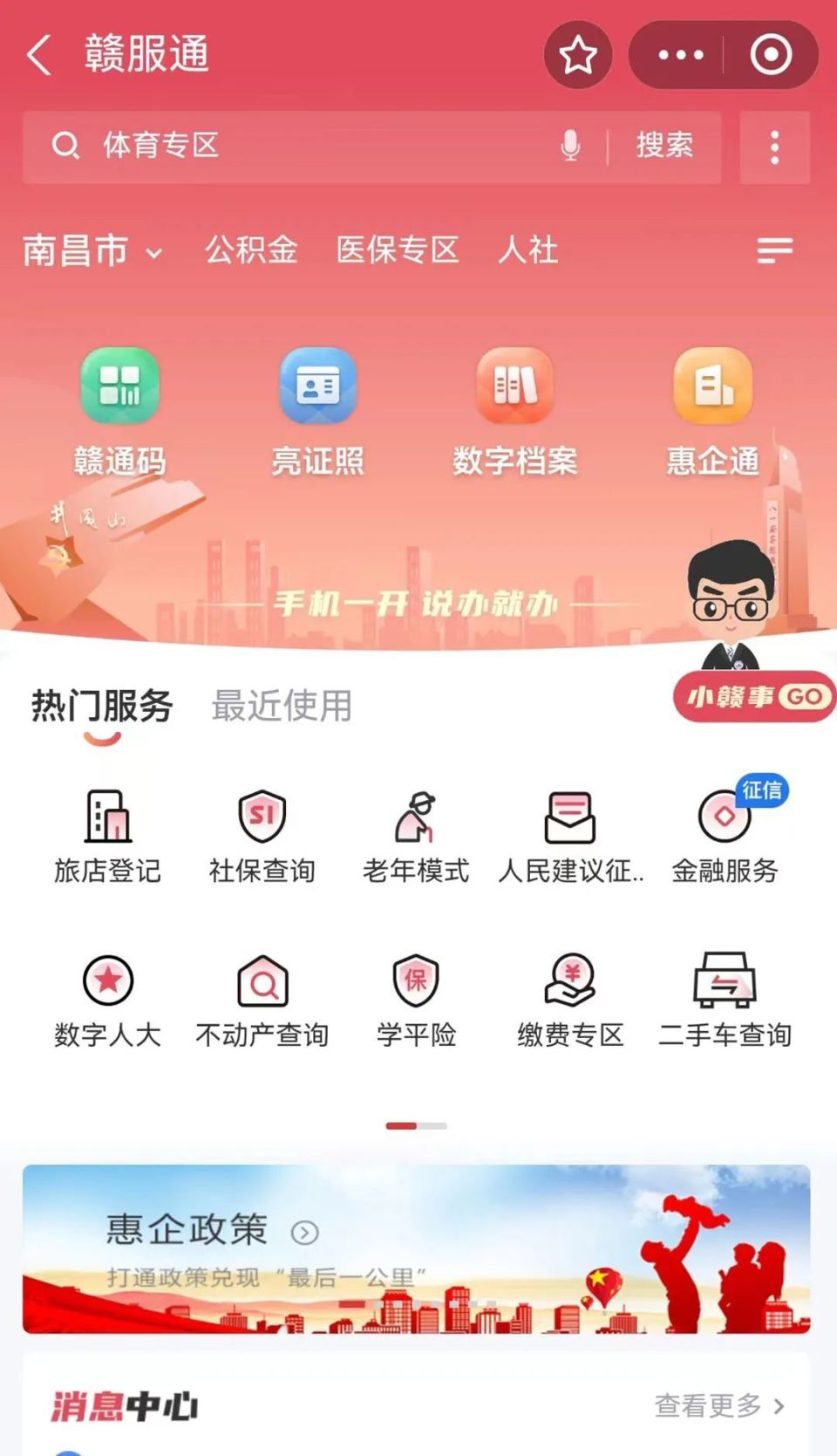This screenshot has height=1456, width=837.
Task: Star this mini-program as favorite
Action: 578,54
